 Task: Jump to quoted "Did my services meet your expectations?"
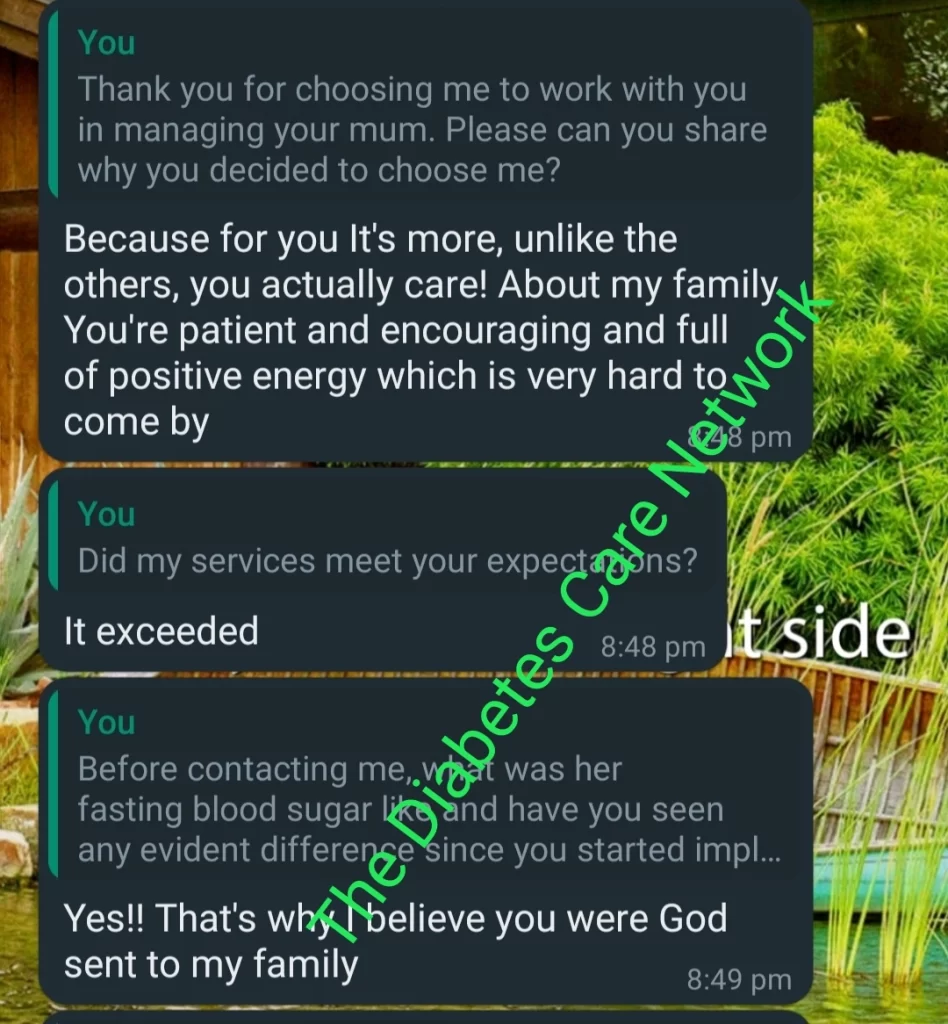click(x=386, y=540)
